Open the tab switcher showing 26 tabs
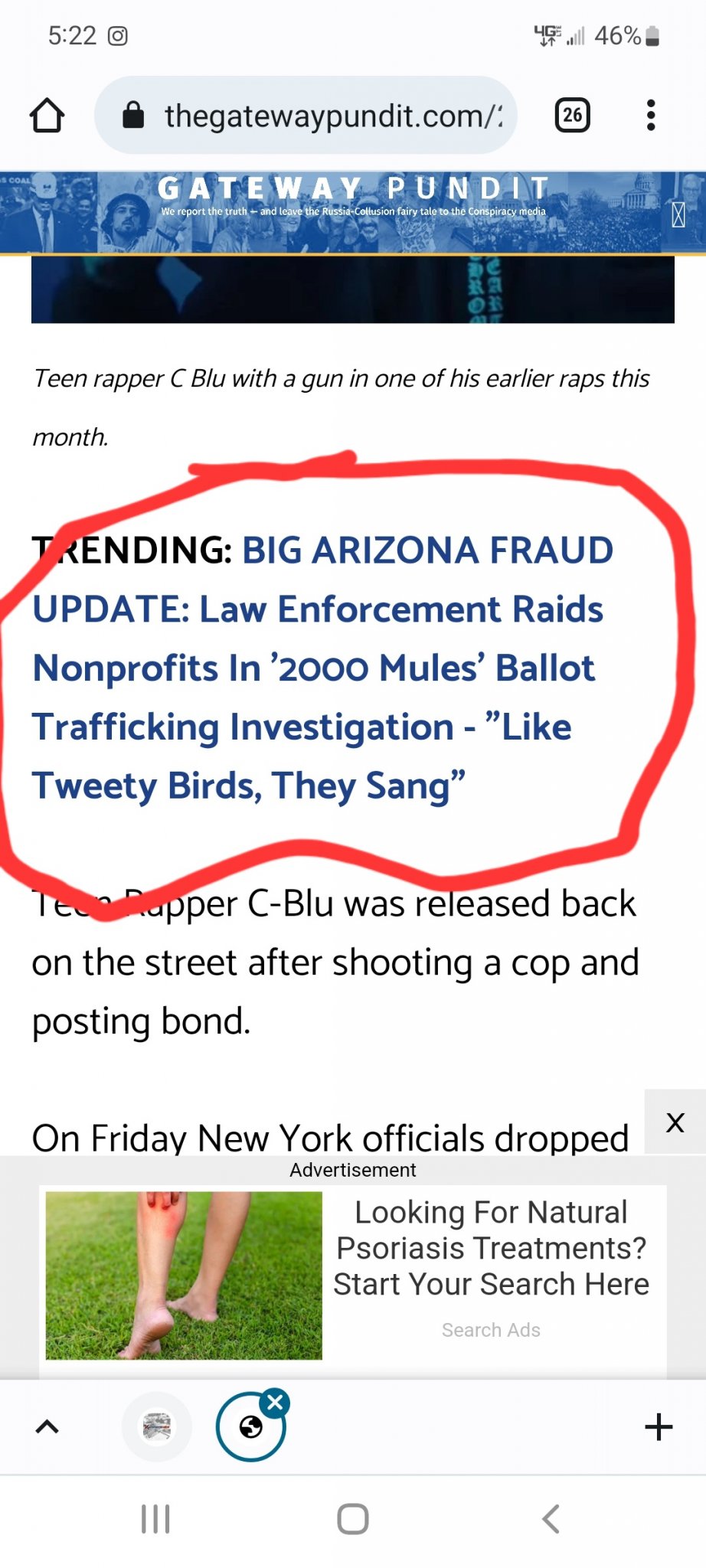The height and width of the screenshot is (1568, 706). coord(572,116)
